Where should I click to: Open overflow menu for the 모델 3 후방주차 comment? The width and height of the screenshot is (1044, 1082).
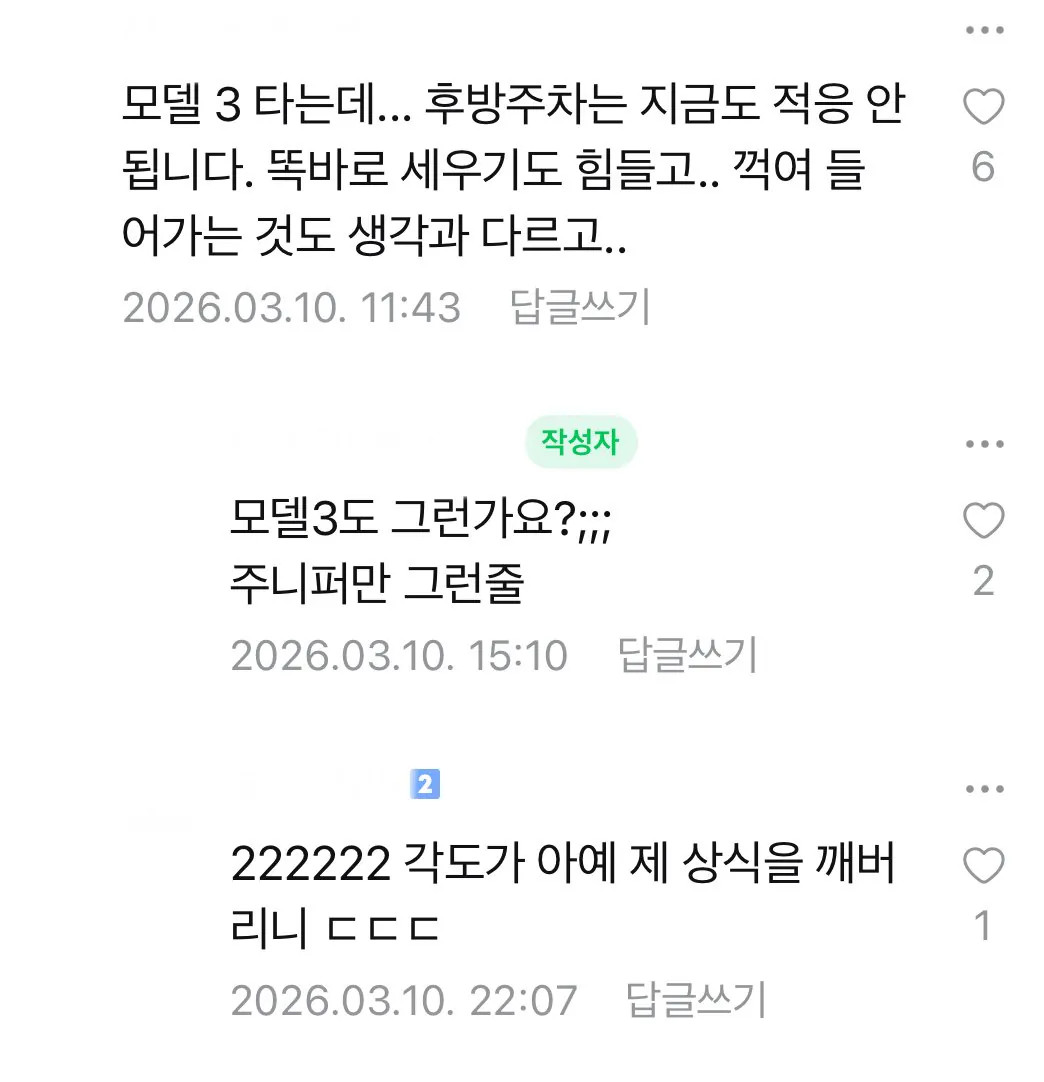984,30
